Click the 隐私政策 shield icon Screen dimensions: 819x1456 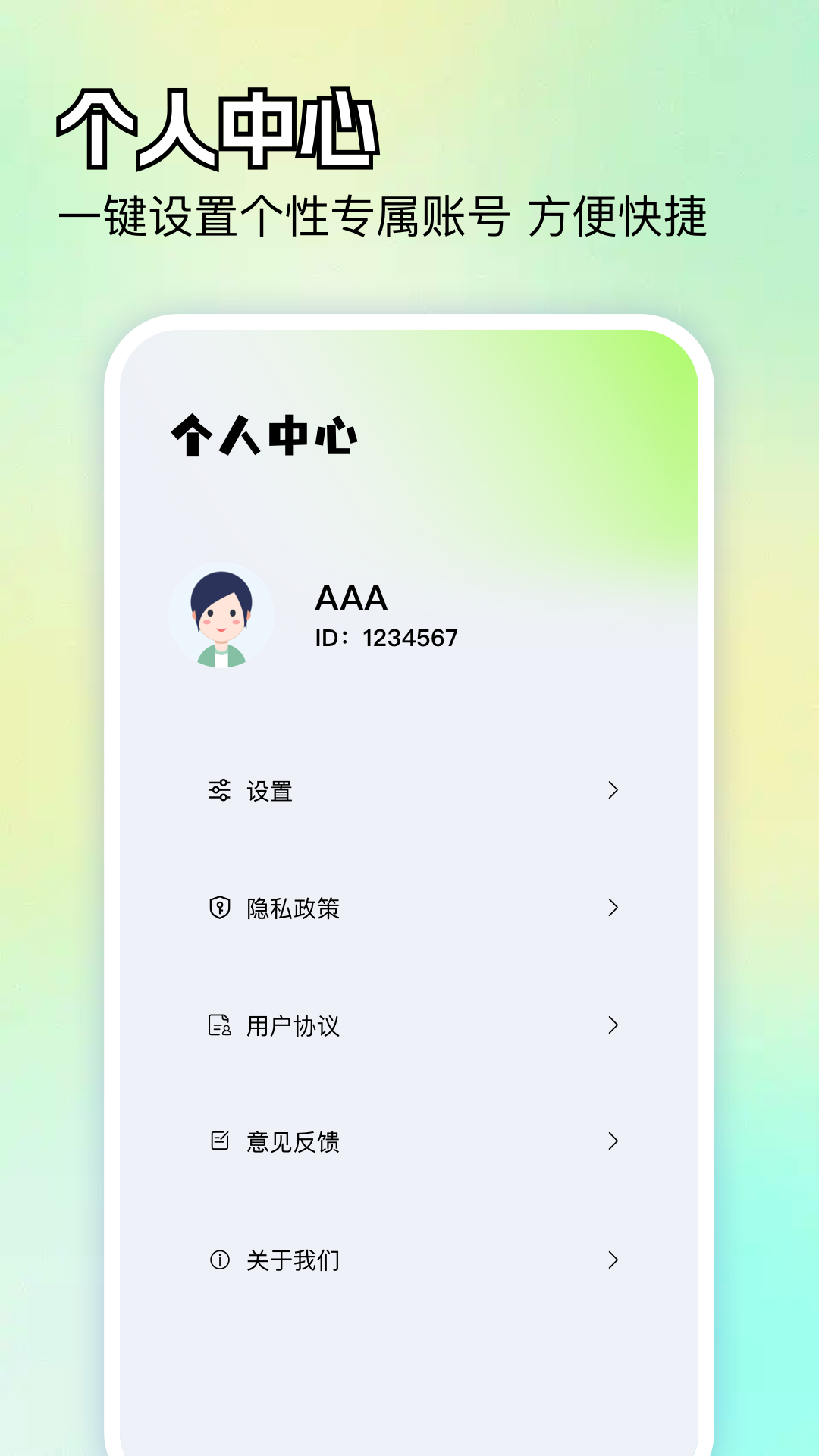(220, 908)
